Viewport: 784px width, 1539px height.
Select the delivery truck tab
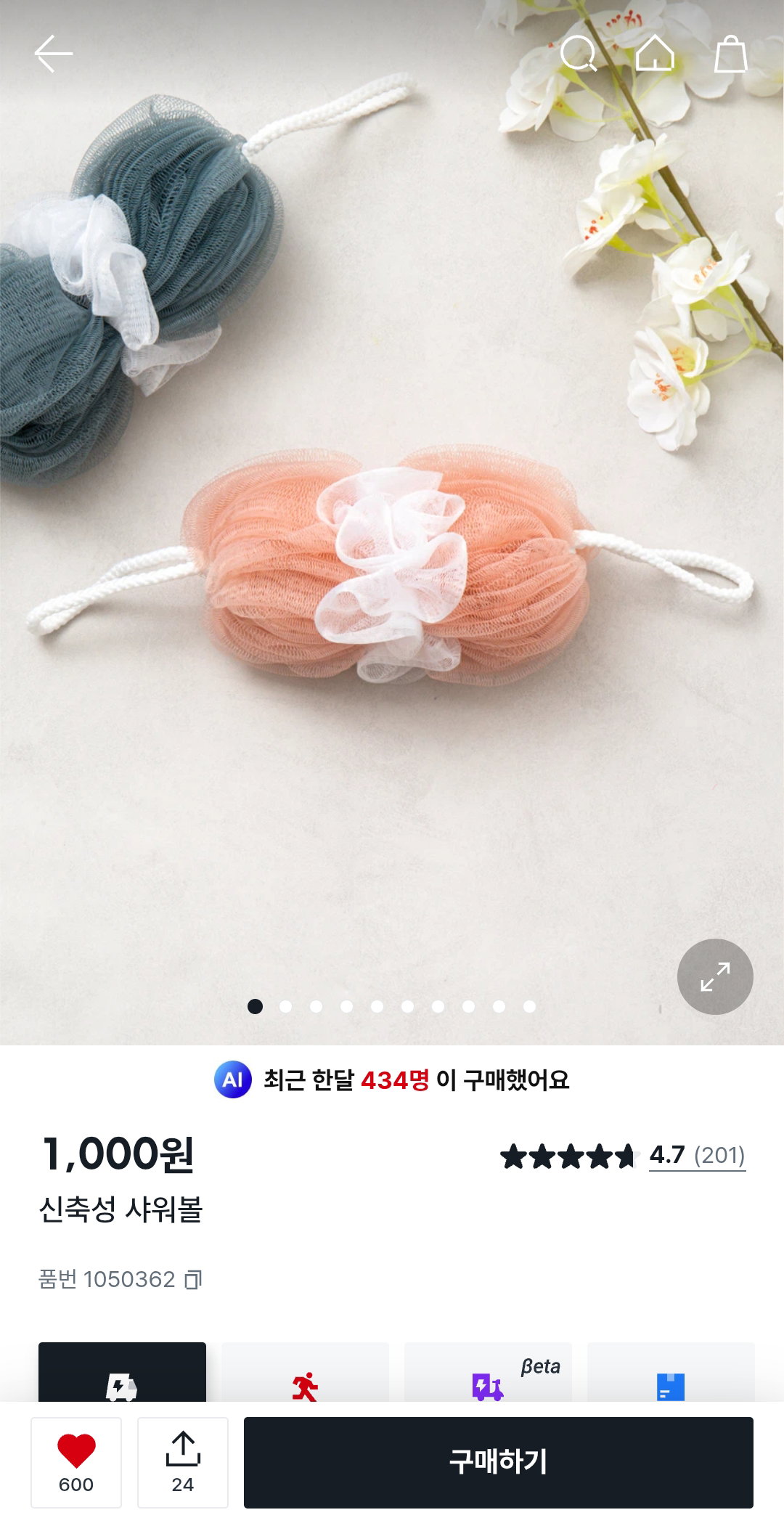(x=122, y=1372)
